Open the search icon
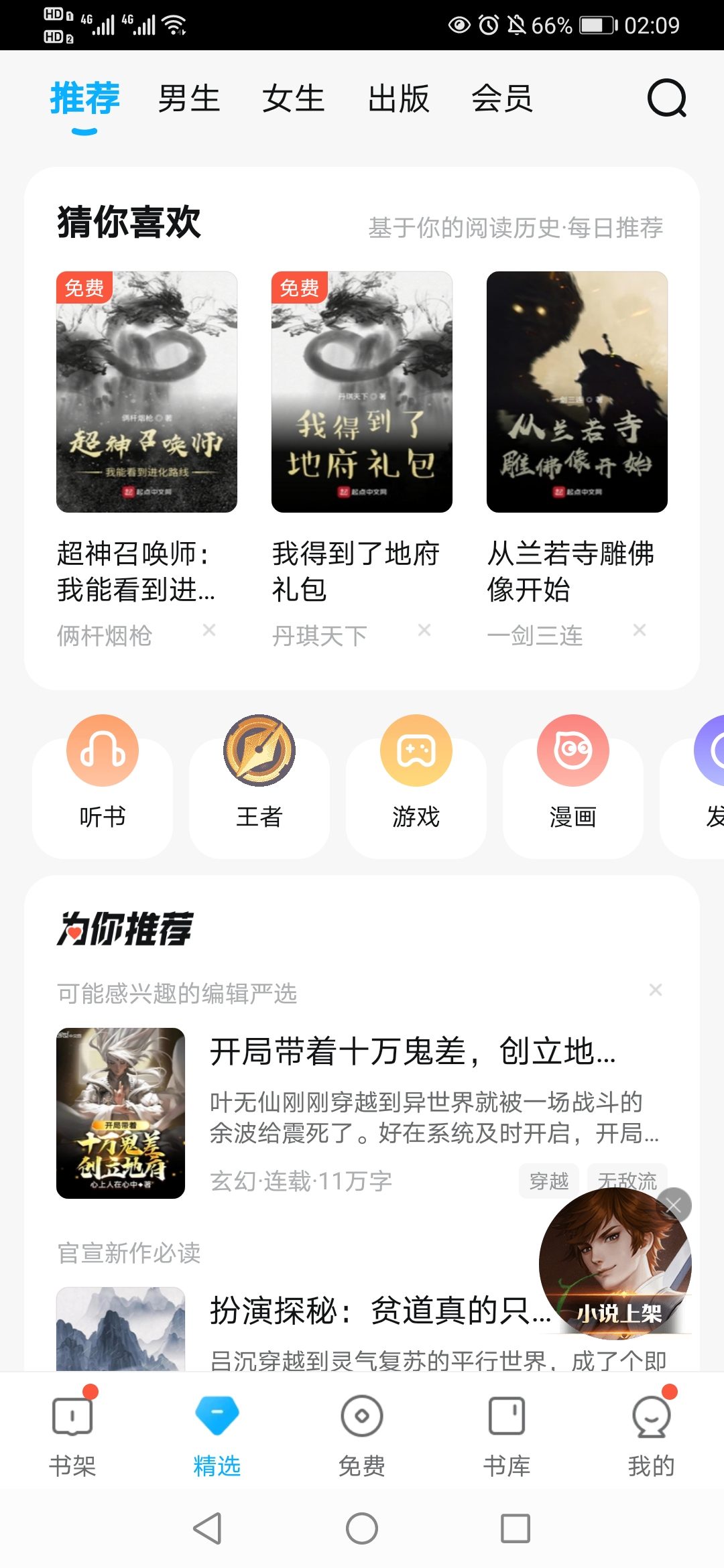This screenshot has height=1568, width=724. (x=666, y=99)
